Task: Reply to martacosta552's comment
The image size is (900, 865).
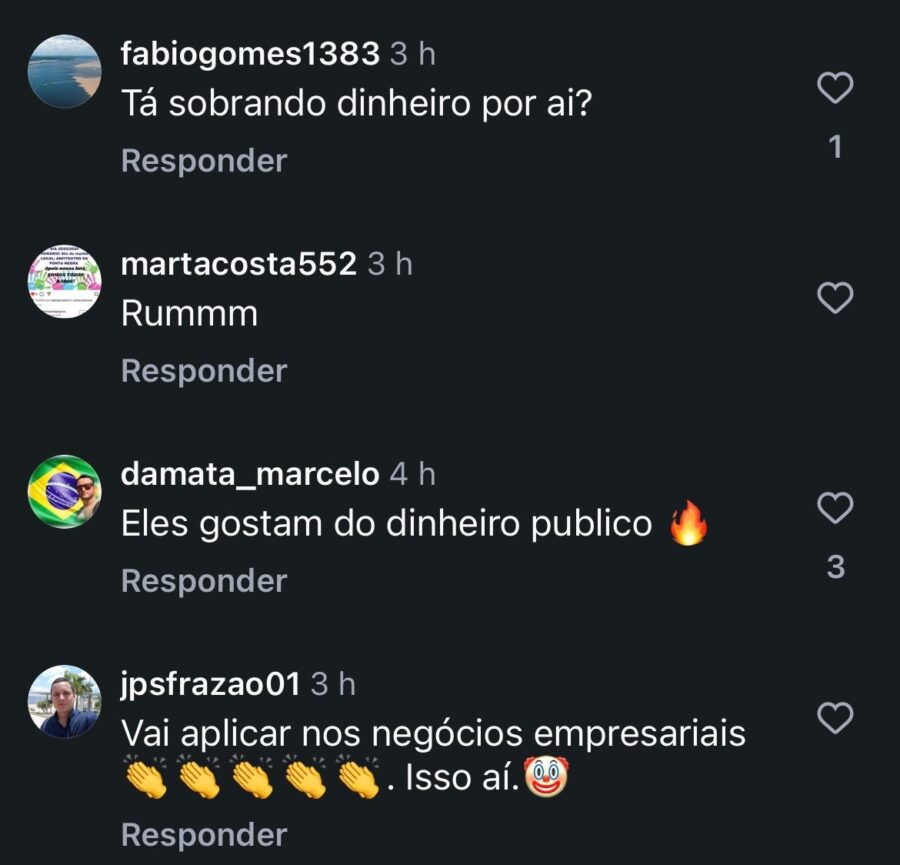Action: [x=204, y=370]
